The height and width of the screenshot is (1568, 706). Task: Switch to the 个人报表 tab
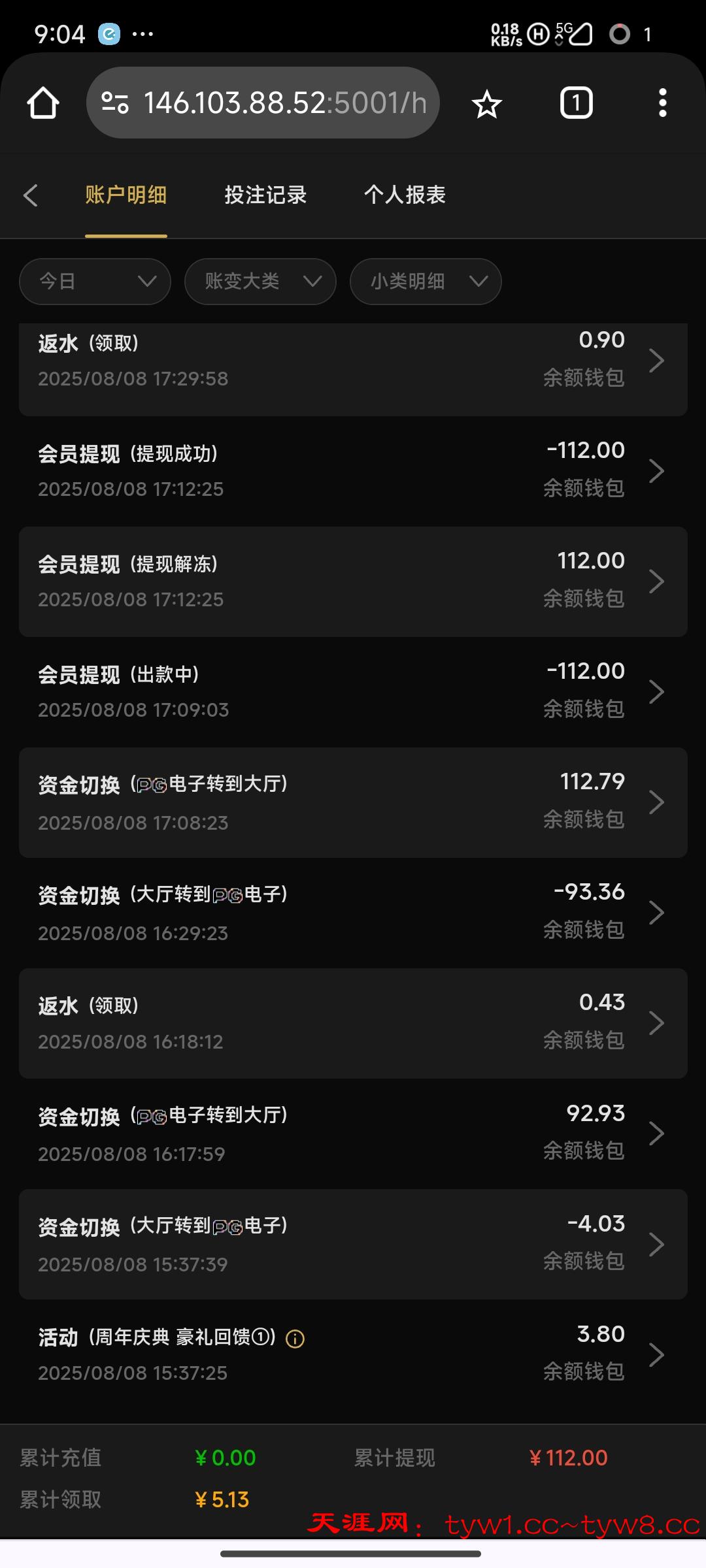point(405,195)
